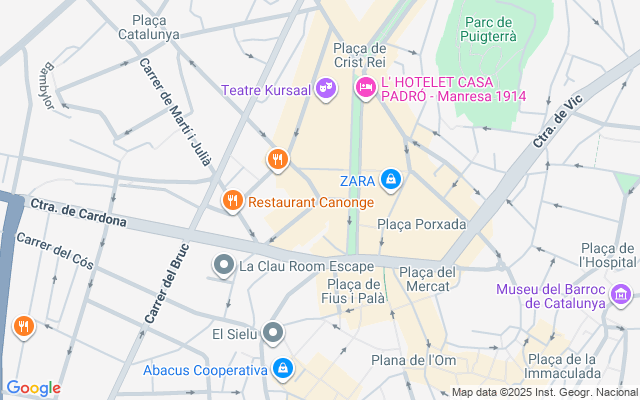The height and width of the screenshot is (400, 640).
Task: Open the restaurant pin below Carrer del Cós
Action: click(23, 325)
